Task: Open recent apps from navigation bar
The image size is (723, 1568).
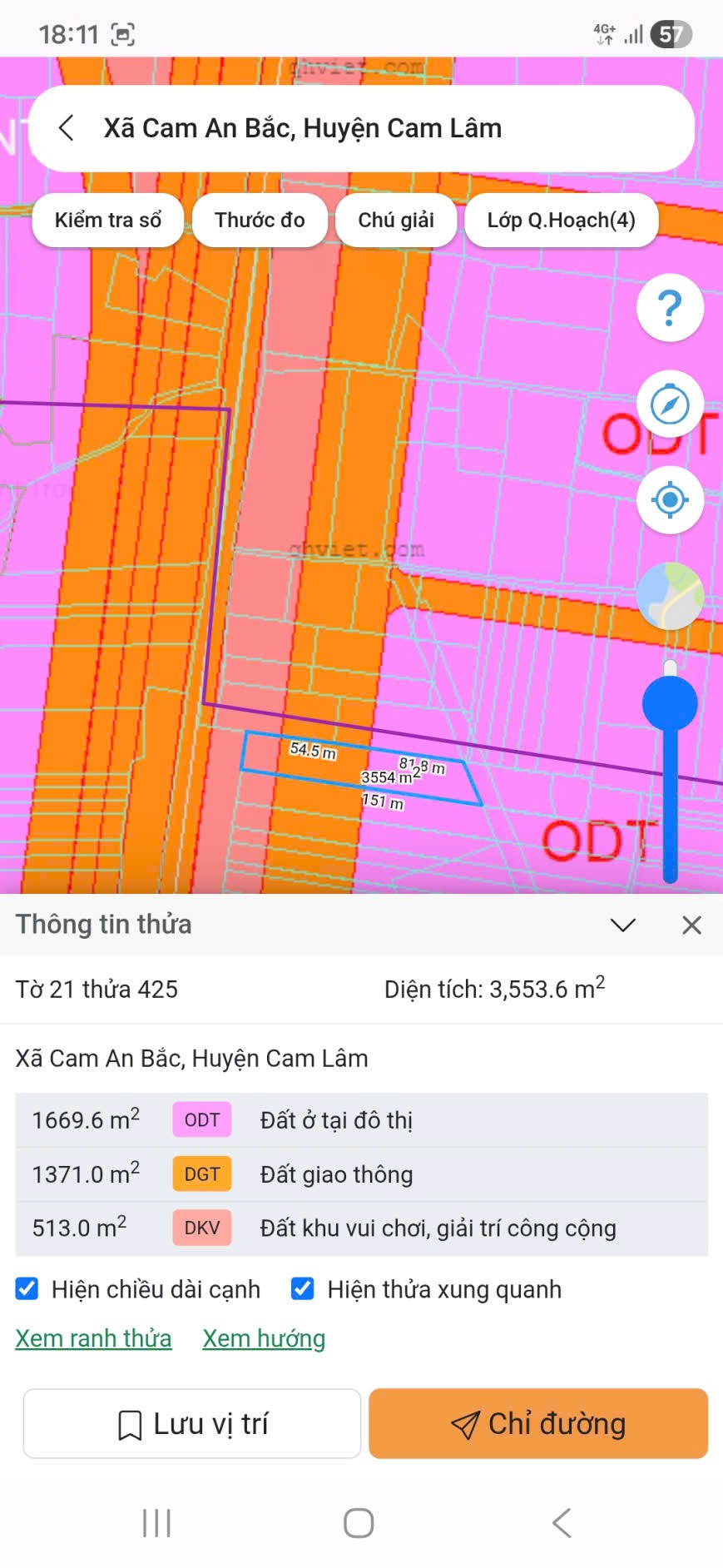Action: (156, 1523)
